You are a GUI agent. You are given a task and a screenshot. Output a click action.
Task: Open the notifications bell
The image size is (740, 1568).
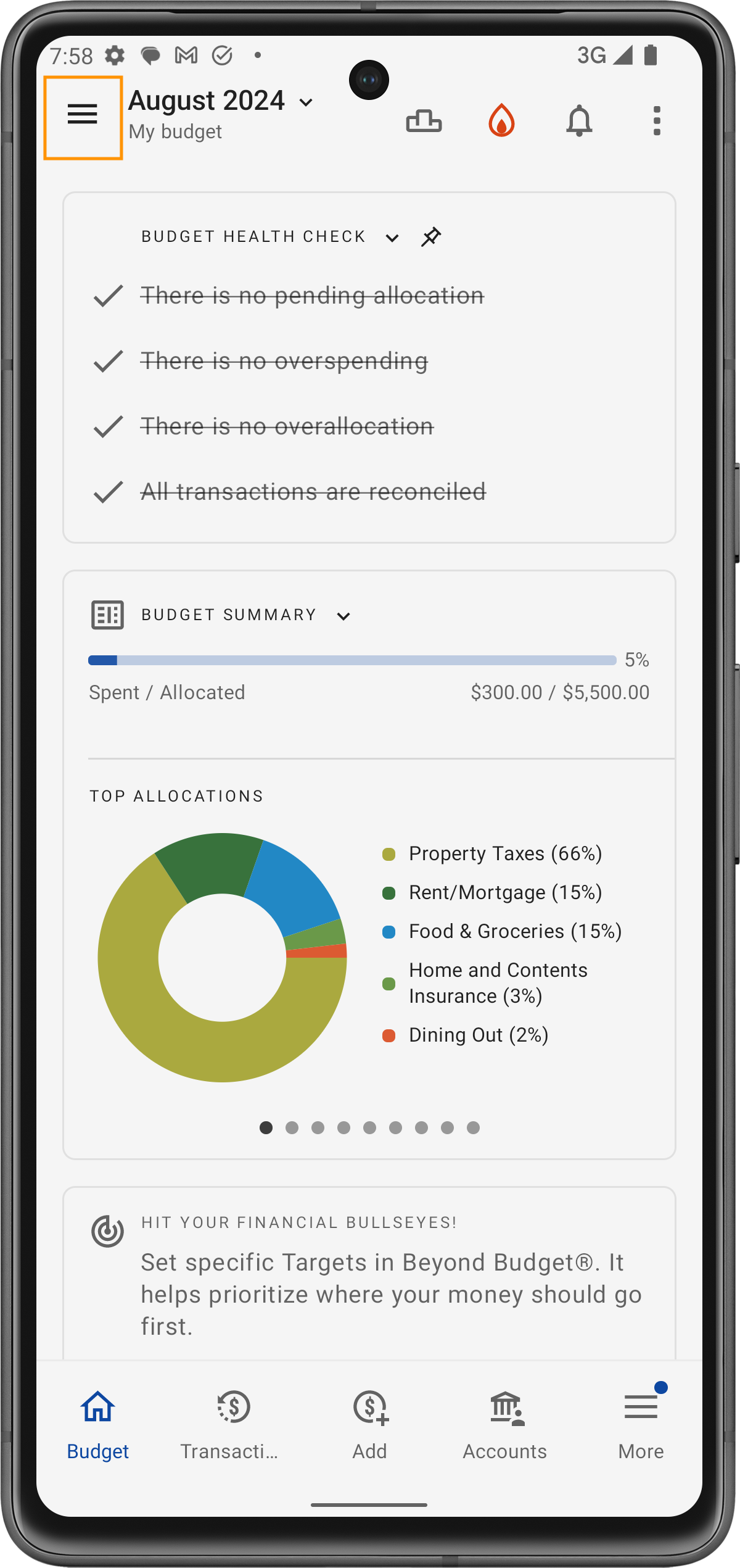click(x=579, y=120)
